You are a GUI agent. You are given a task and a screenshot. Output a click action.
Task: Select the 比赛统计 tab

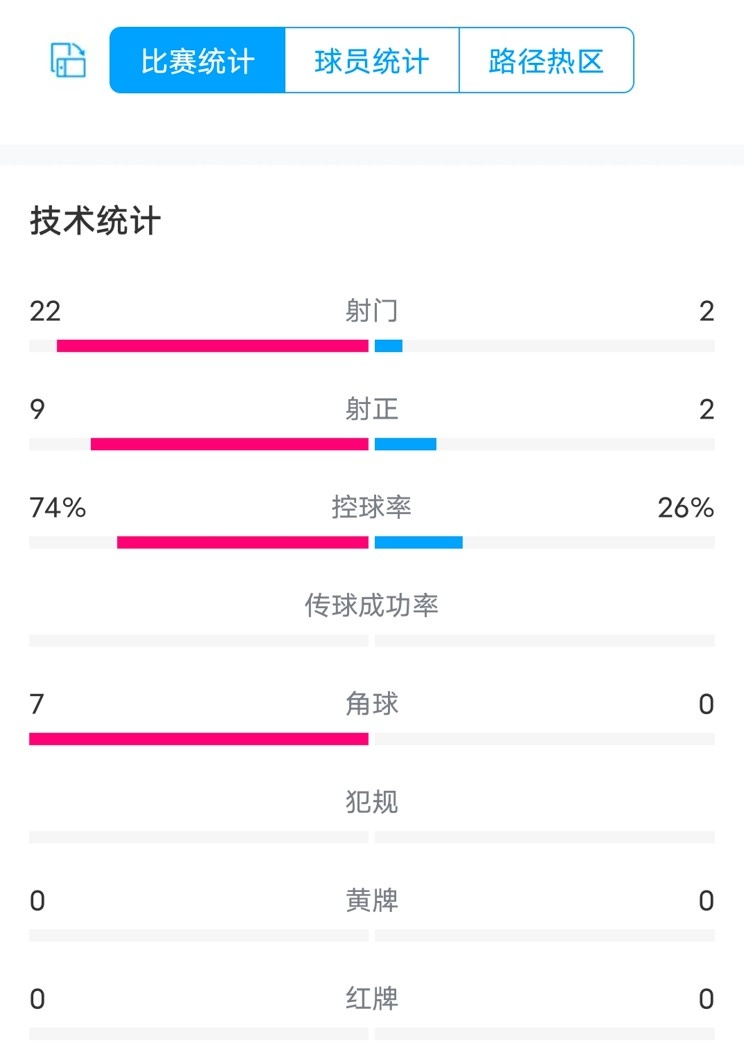click(198, 61)
